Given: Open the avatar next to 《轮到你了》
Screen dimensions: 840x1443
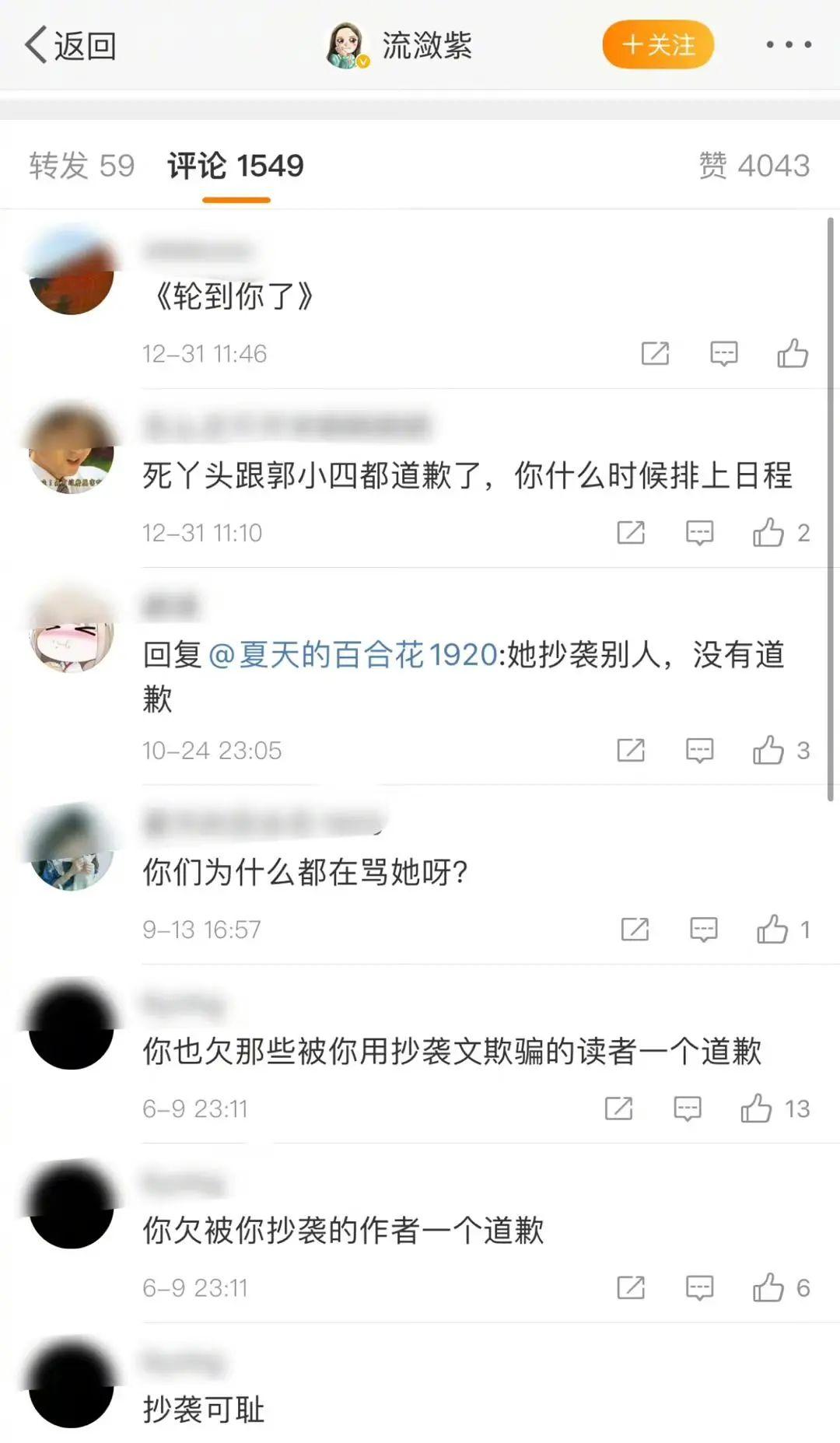Looking at the screenshot, I should pyautogui.click(x=72, y=272).
